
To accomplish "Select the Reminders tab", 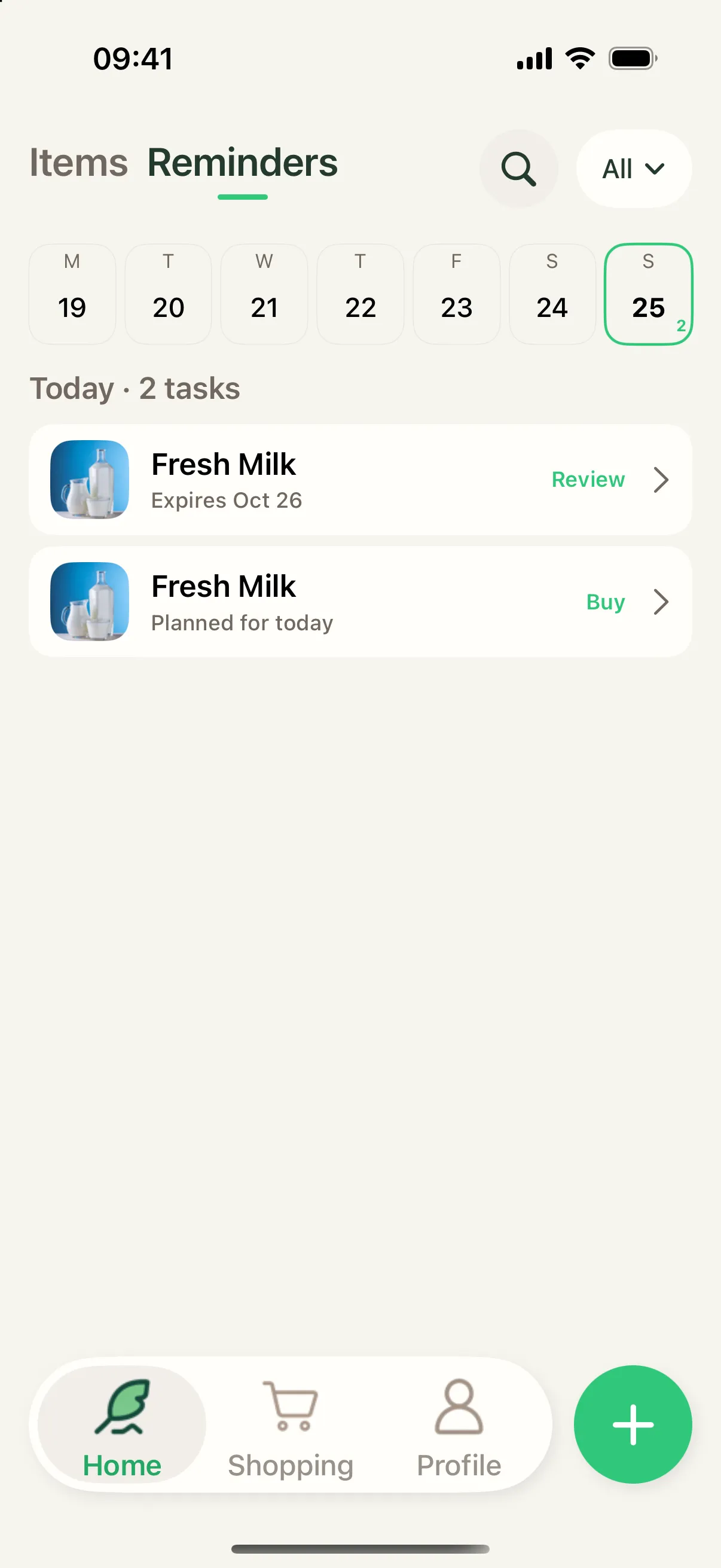I will coord(242,163).
